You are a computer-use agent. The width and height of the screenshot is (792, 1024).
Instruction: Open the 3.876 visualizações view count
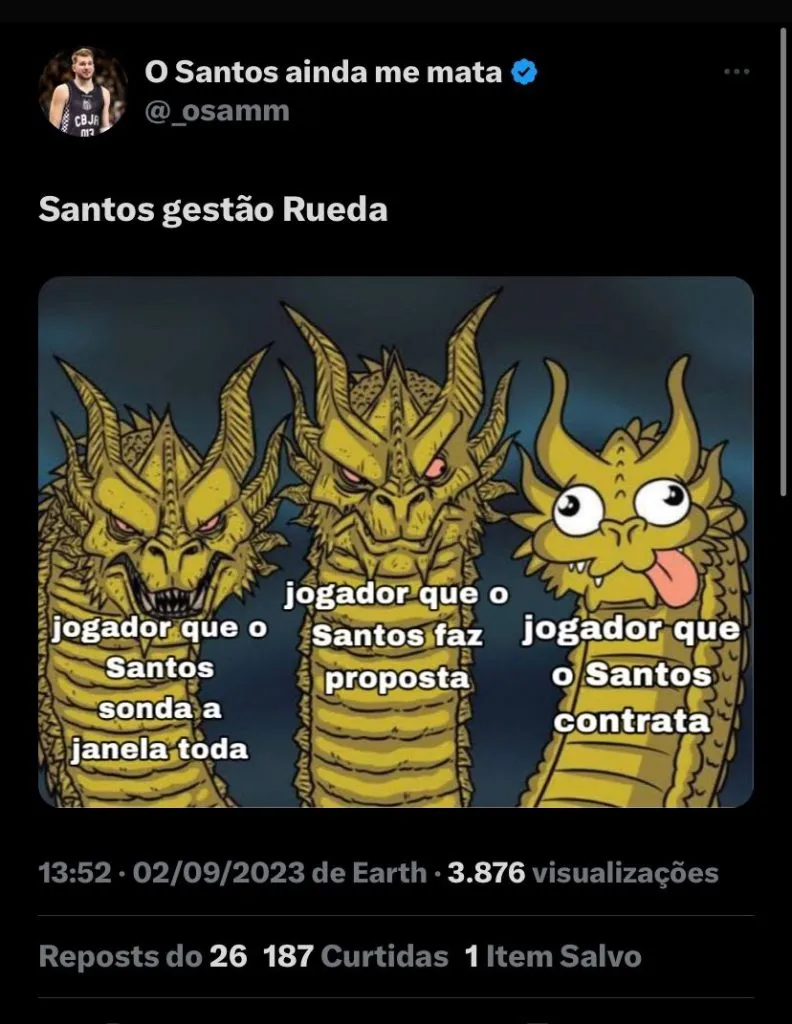tap(583, 872)
